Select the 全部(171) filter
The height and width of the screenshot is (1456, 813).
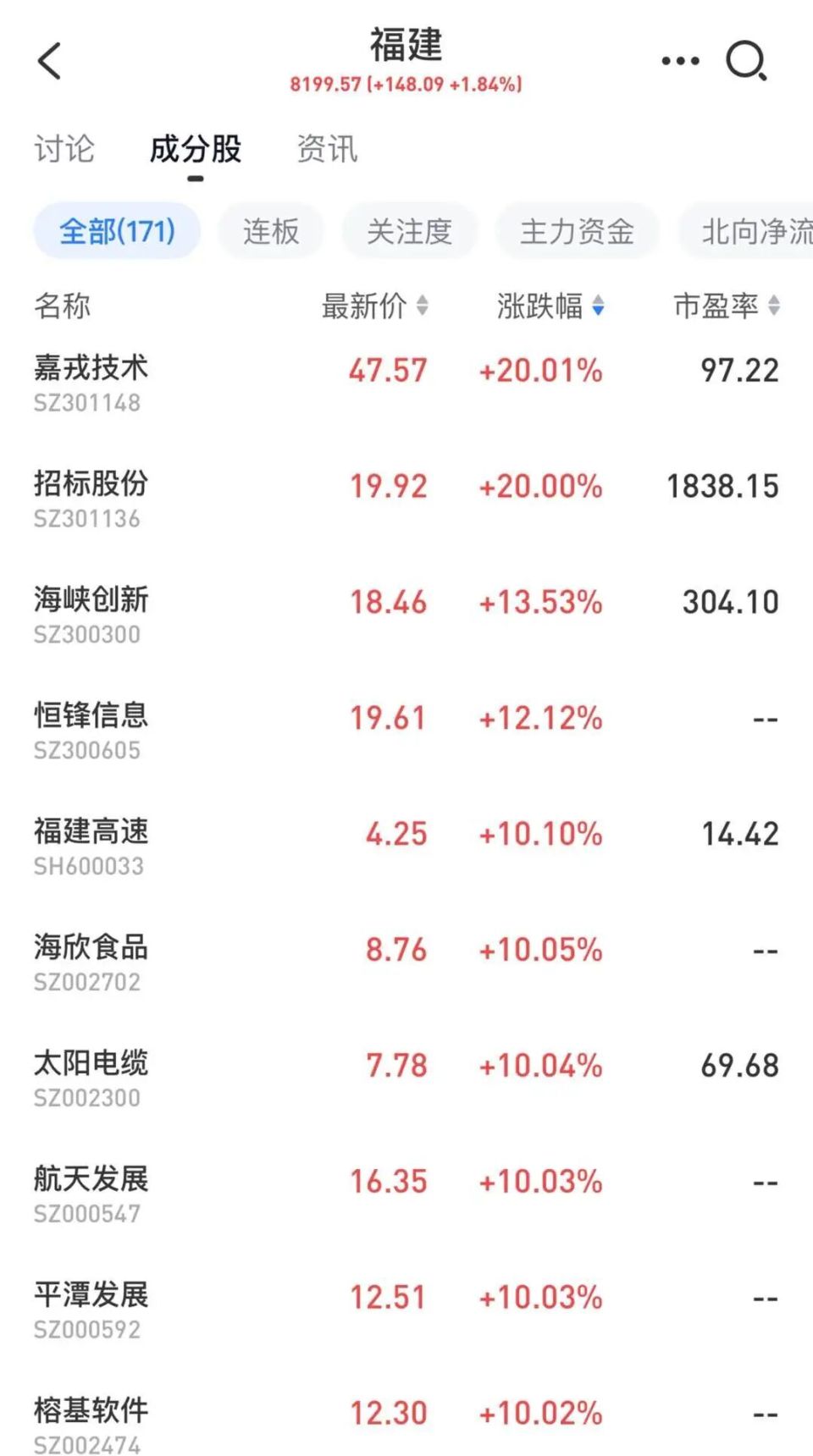point(116,231)
